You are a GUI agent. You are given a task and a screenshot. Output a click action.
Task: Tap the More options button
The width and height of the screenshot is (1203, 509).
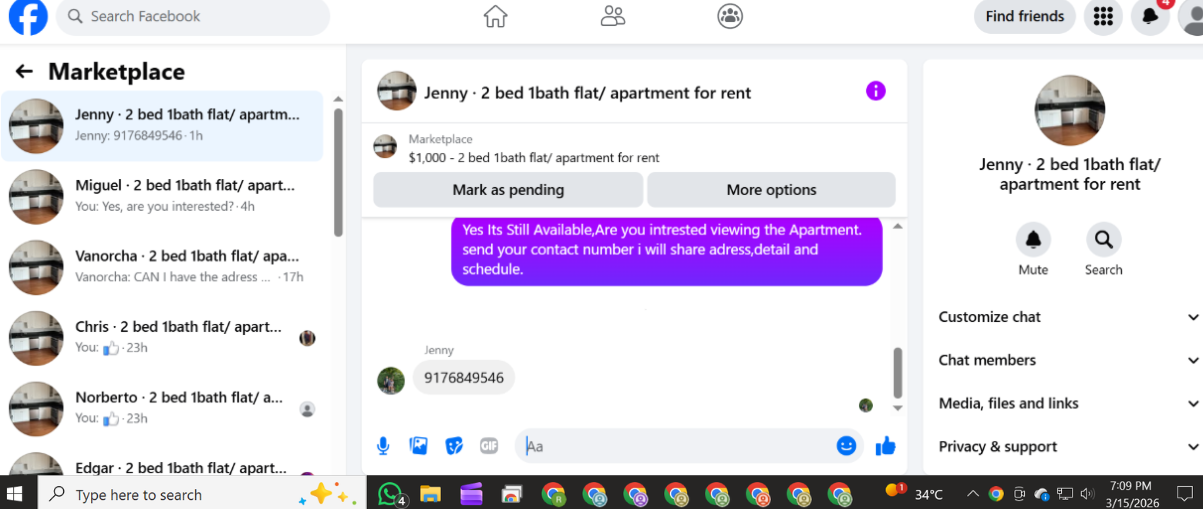click(771, 190)
